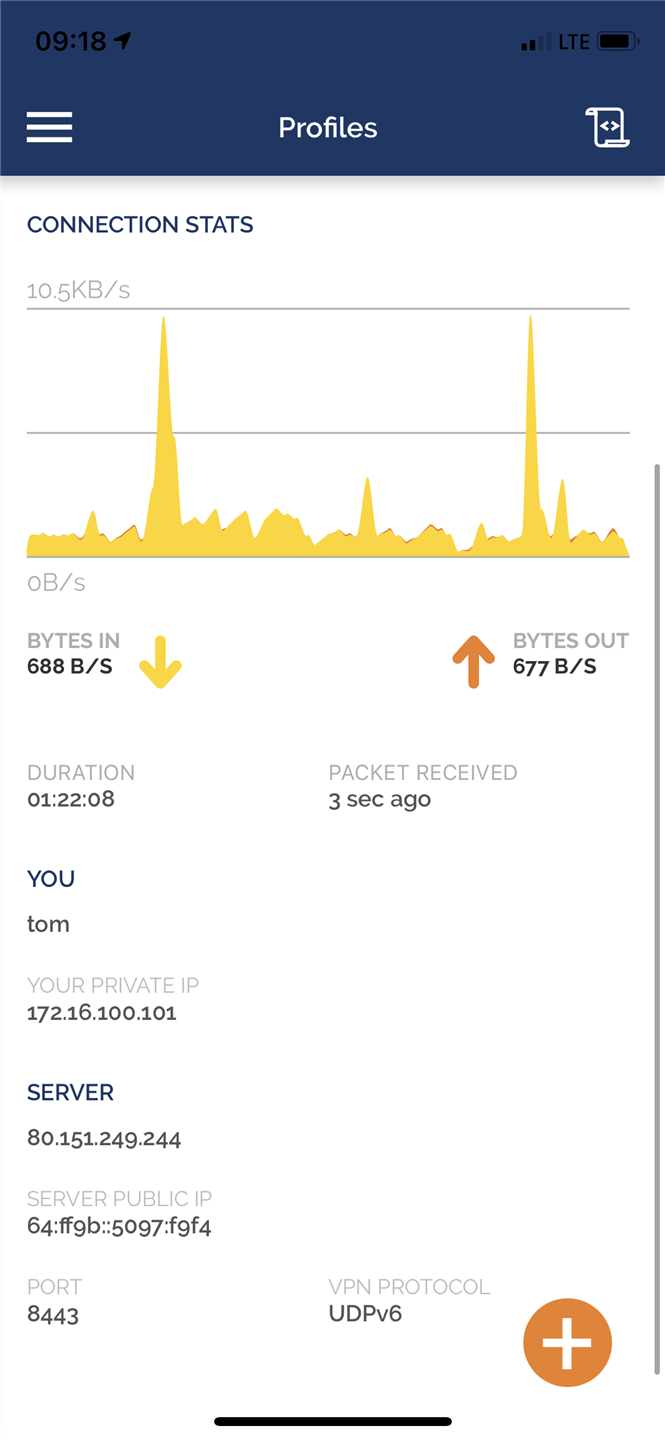Open the hamburger drawer menu
This screenshot has width=665, height=1440.
point(49,127)
